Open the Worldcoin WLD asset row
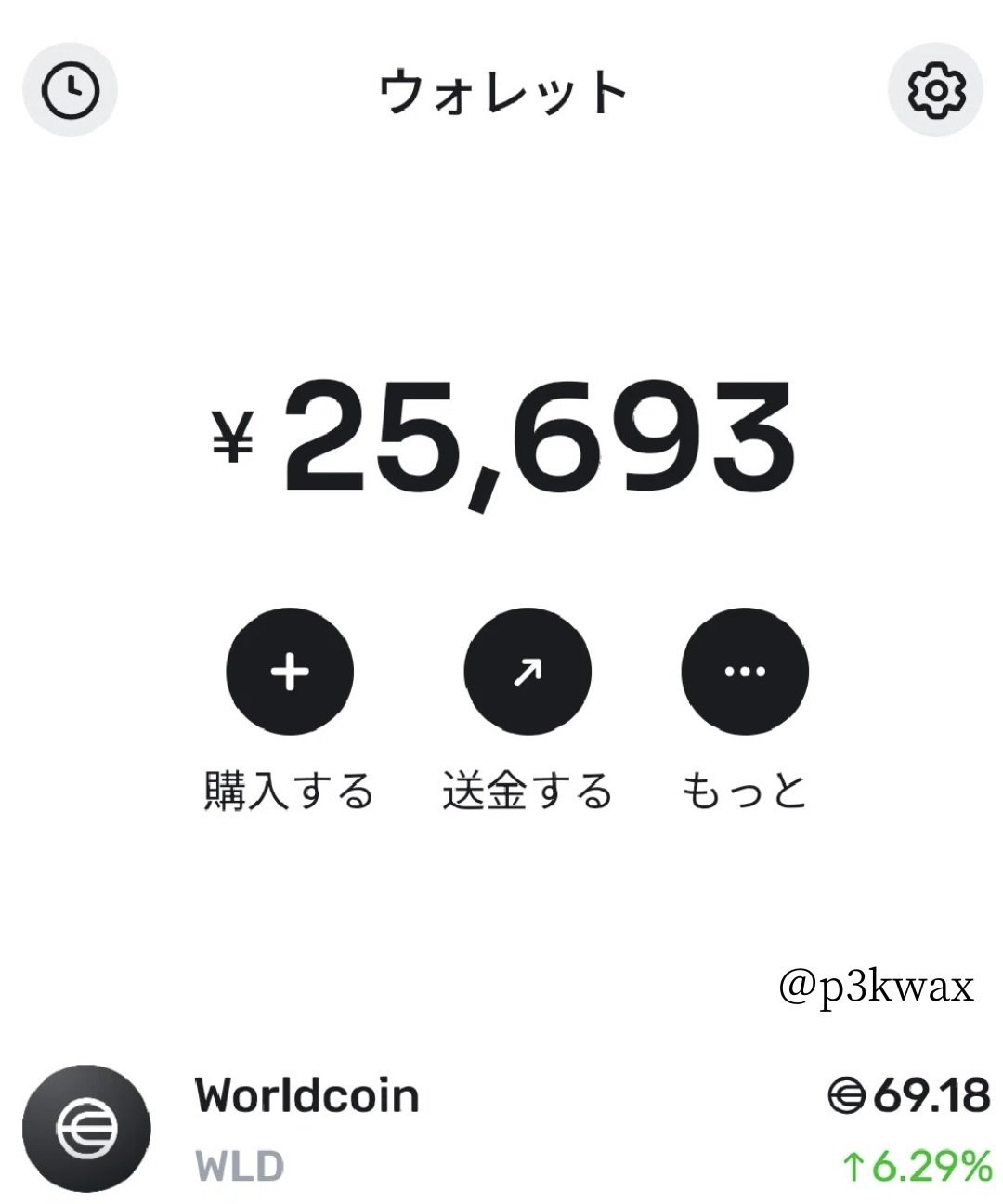Viewport: 1003px width, 1204px height. click(x=501, y=1128)
